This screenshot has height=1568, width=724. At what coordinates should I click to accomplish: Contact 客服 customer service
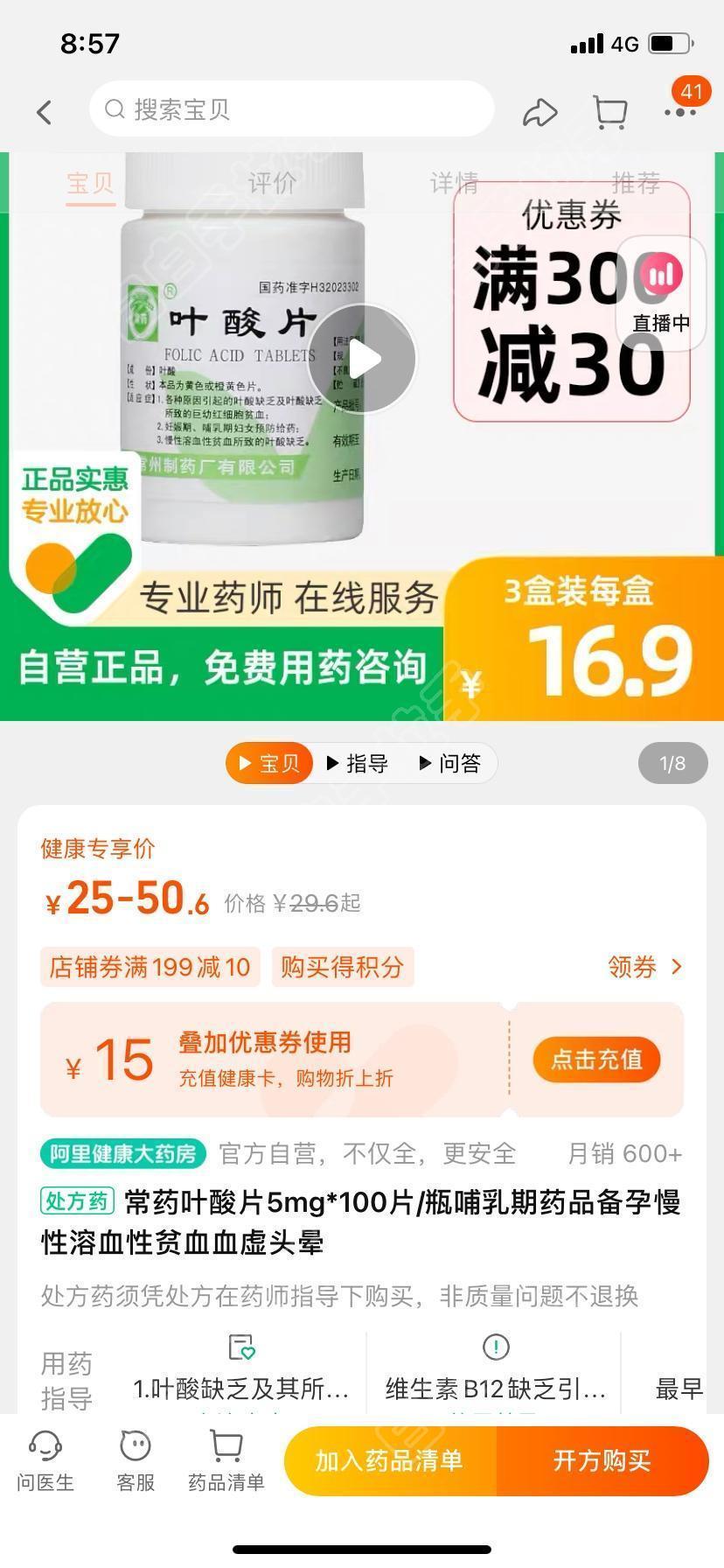(136, 1460)
